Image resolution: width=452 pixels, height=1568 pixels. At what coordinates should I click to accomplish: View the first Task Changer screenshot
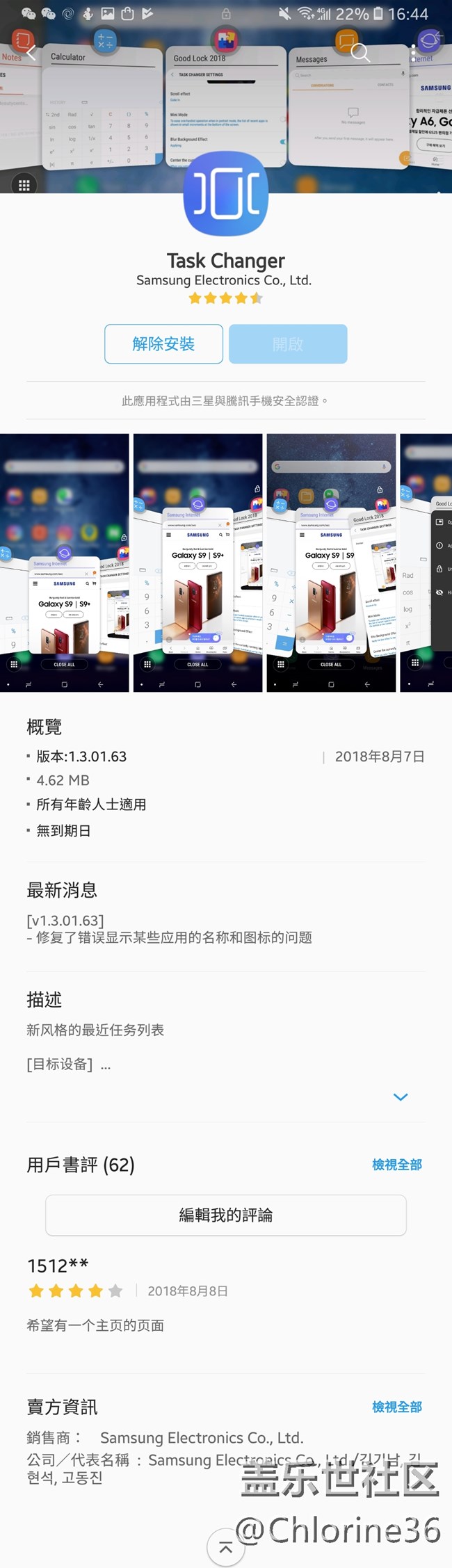[x=65, y=563]
